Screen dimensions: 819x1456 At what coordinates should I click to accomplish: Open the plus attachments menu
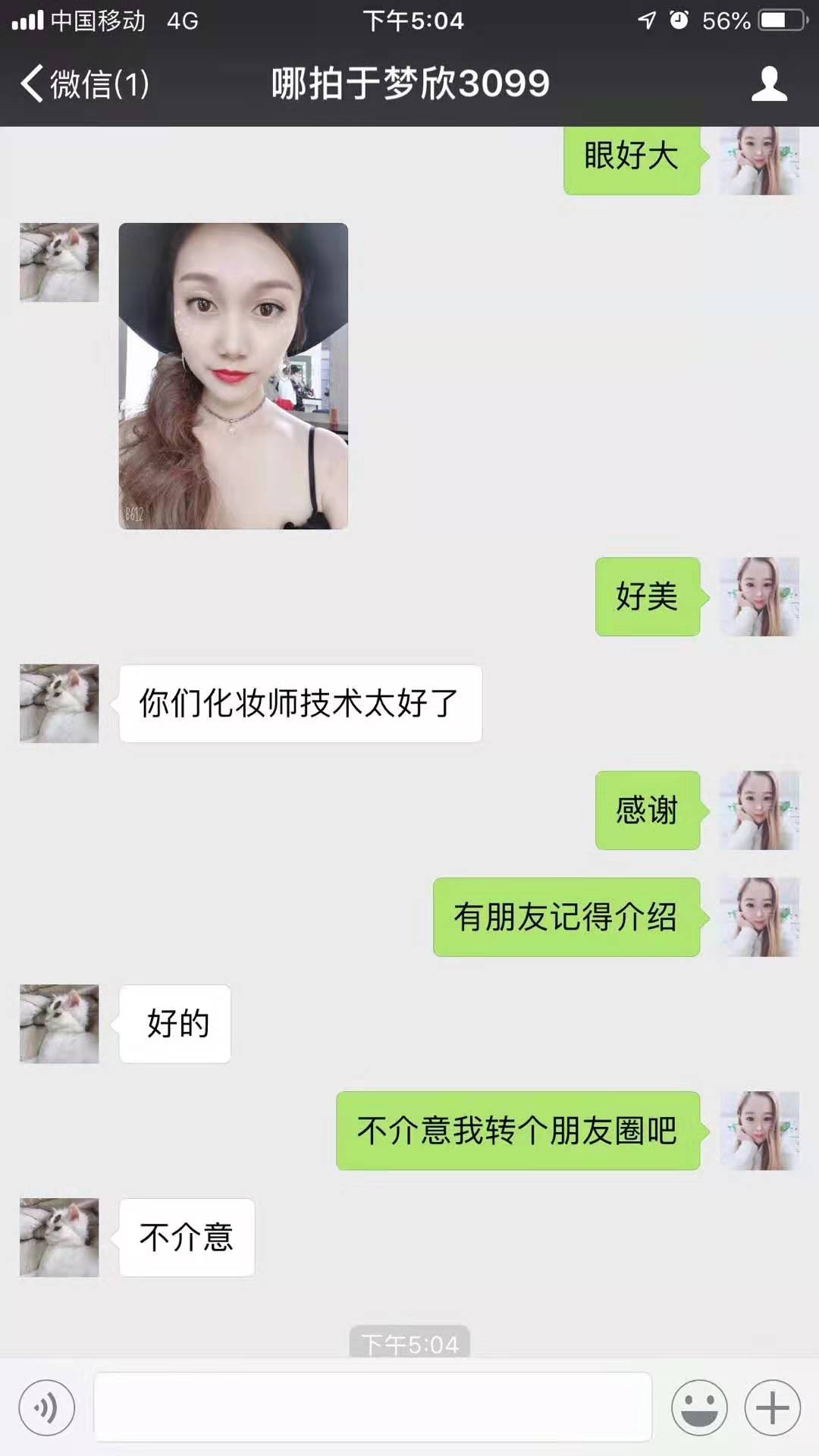(x=773, y=1408)
